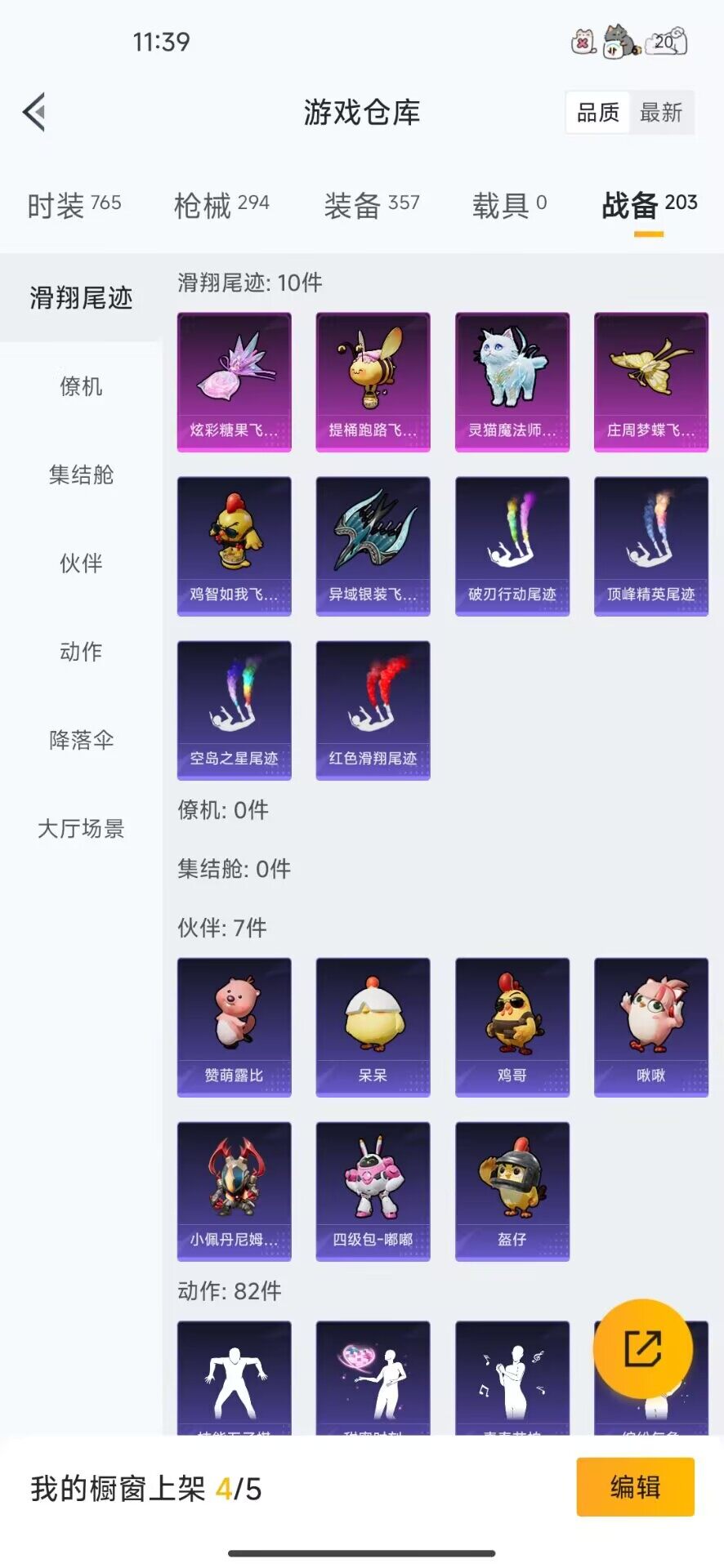Select 降落伞 in the side menu
Image resolution: width=724 pixels, height=1568 pixels.
[81, 740]
